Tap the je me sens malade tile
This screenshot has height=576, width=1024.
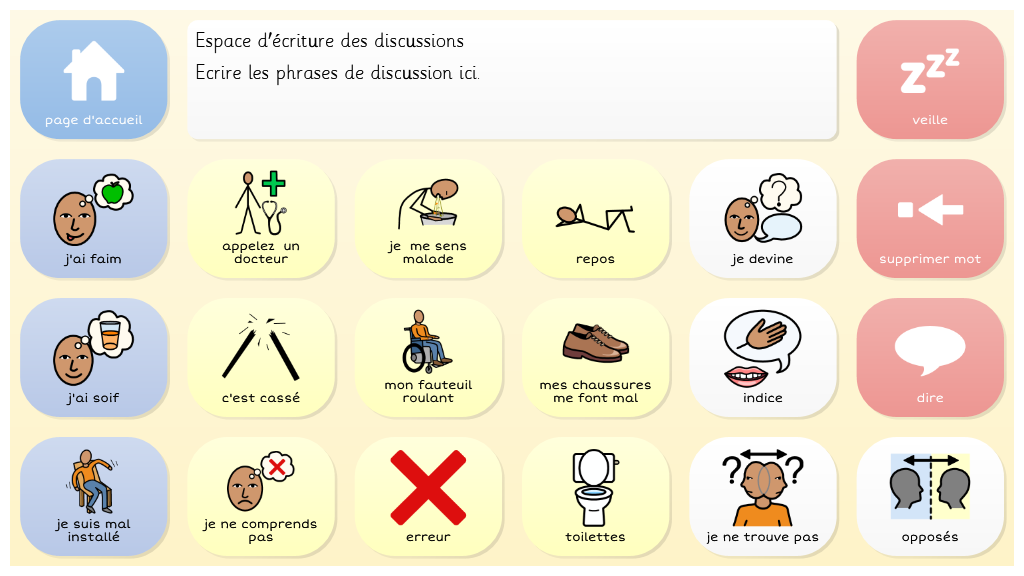428,218
